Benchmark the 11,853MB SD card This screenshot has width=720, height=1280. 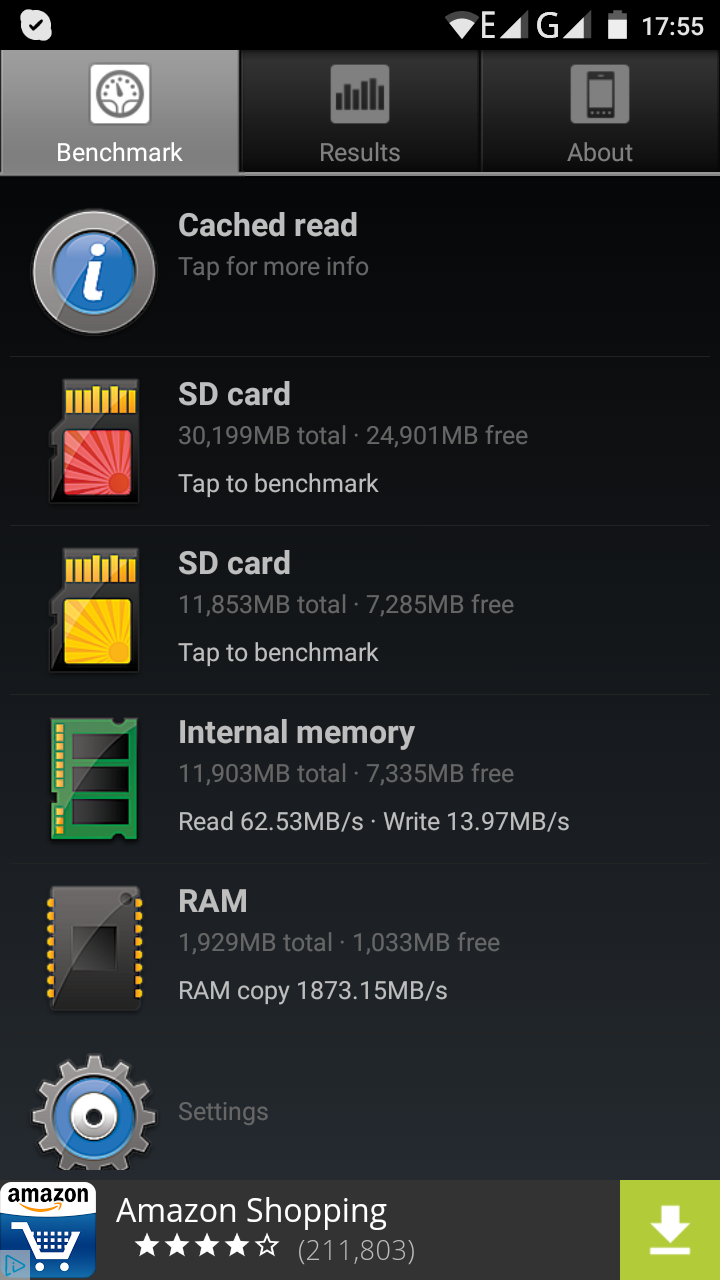(x=360, y=611)
